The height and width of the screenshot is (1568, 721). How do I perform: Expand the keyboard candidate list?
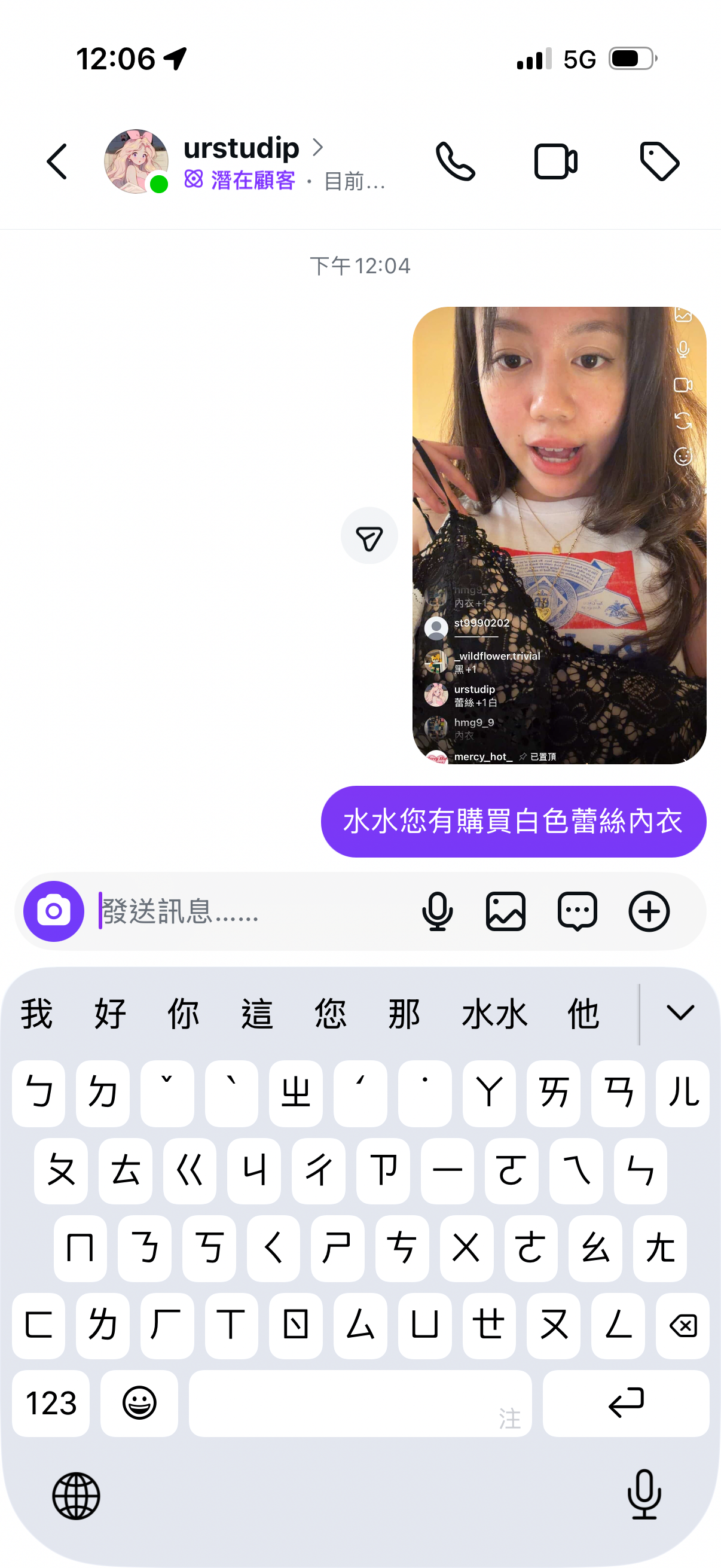(x=680, y=1013)
